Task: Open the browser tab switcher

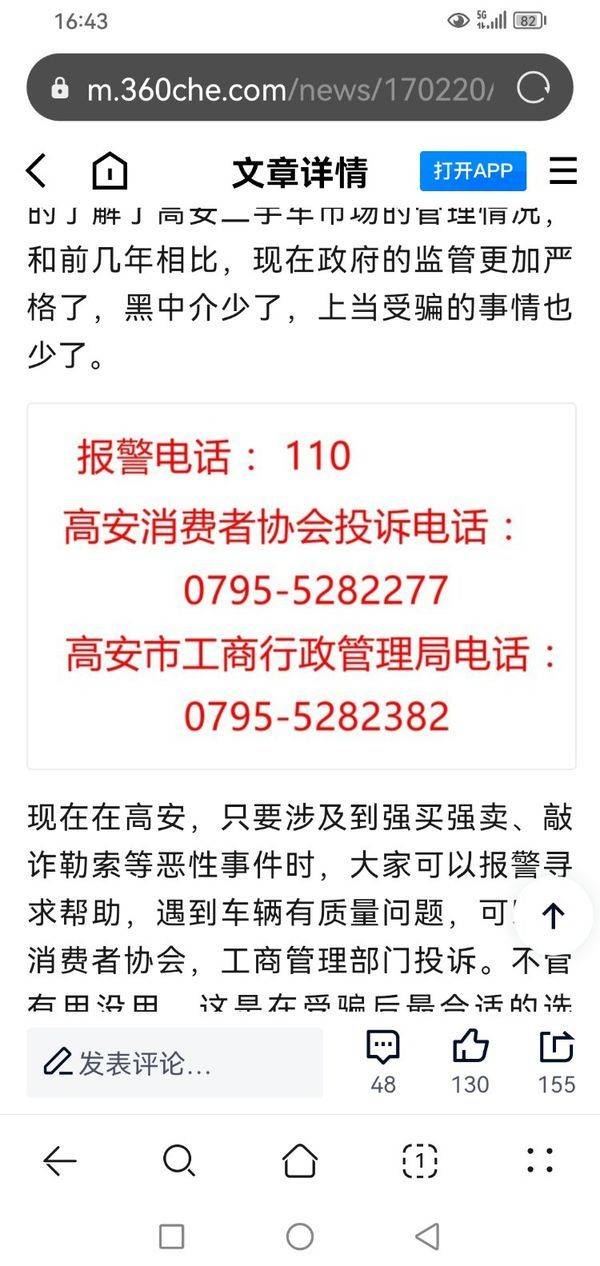Action: point(420,1160)
